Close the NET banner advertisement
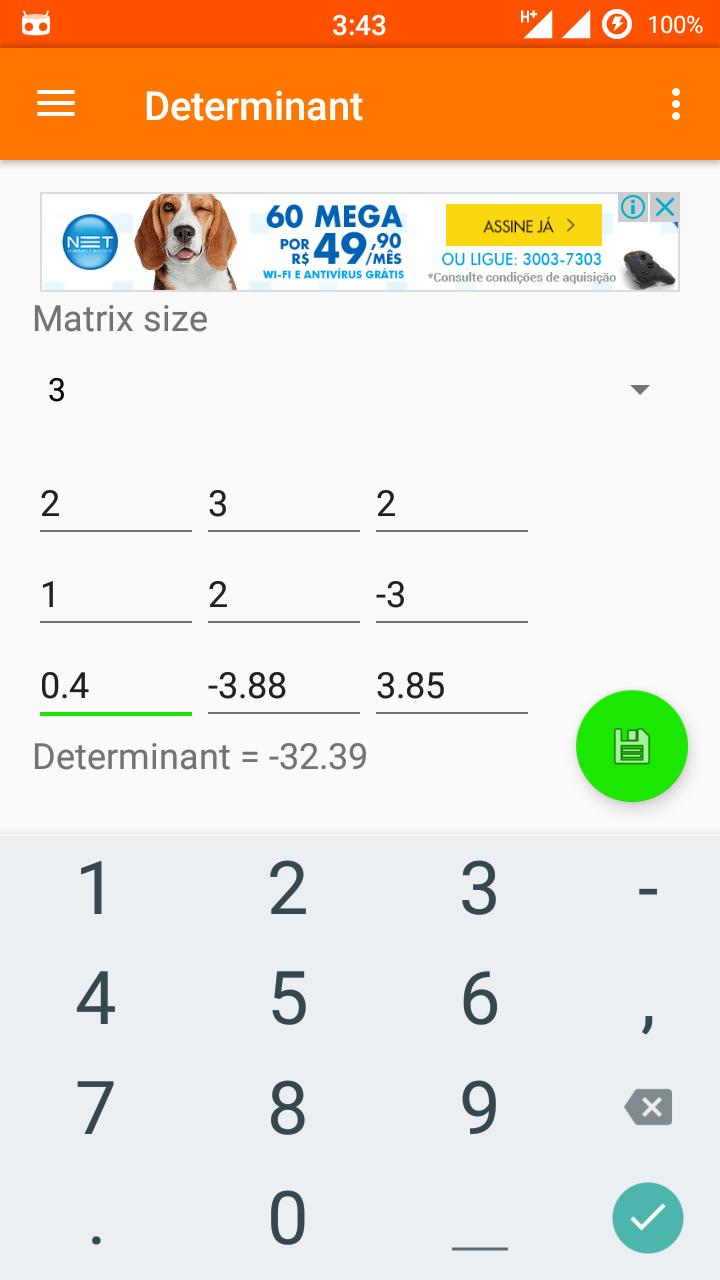Screen dimensions: 720x1280 click(664, 207)
